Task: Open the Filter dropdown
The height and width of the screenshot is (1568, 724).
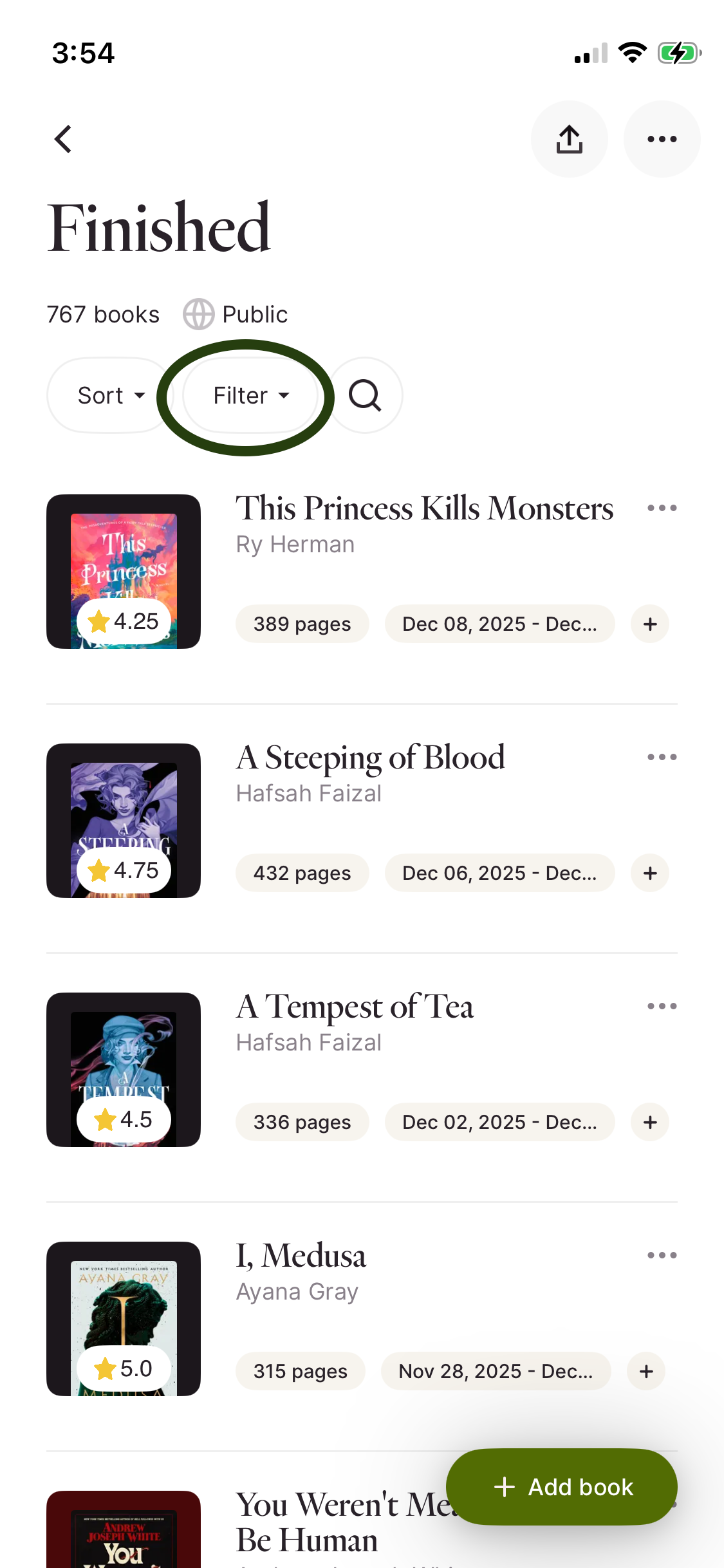Action: [251, 395]
